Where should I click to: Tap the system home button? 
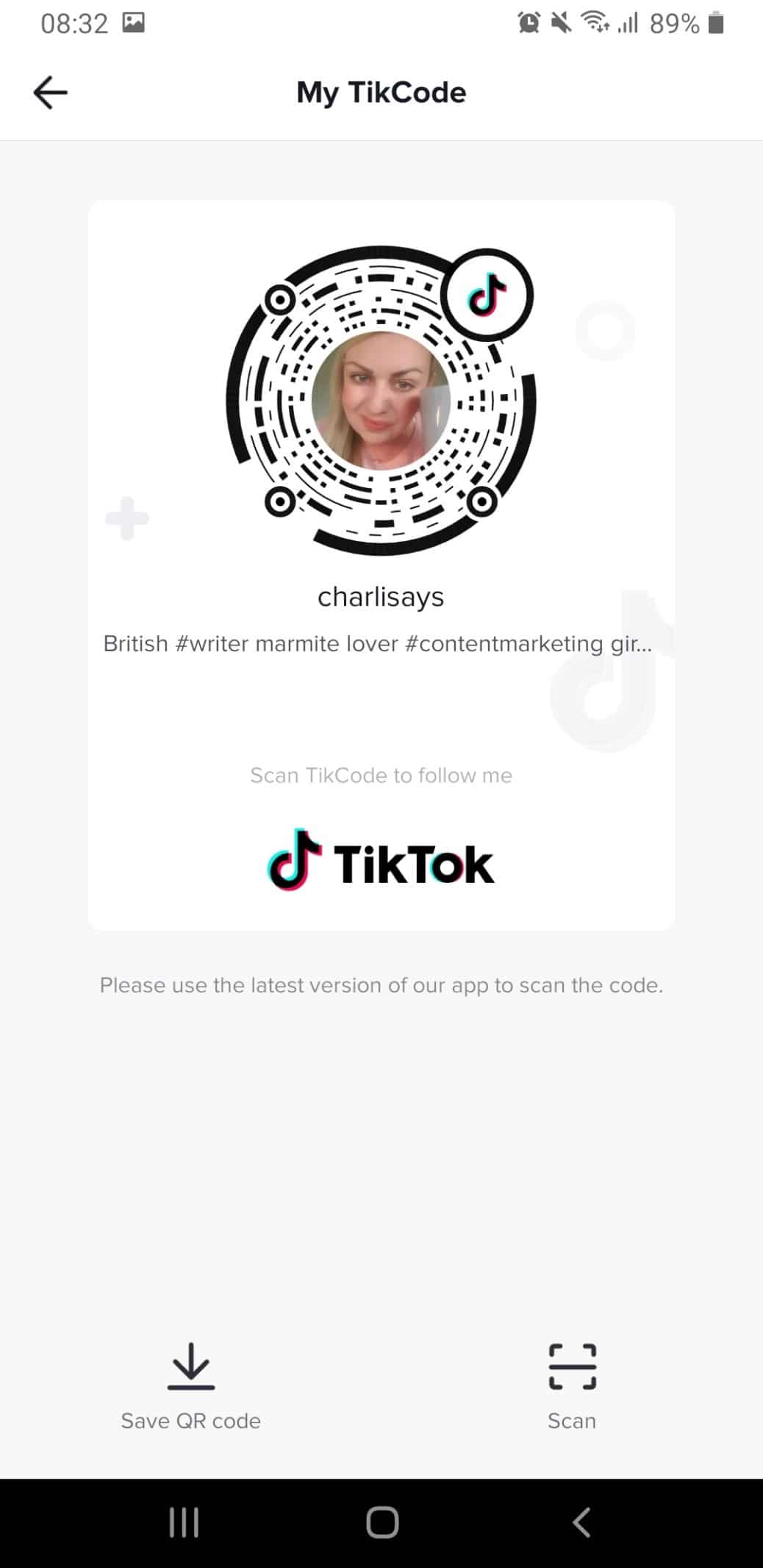(382, 1522)
